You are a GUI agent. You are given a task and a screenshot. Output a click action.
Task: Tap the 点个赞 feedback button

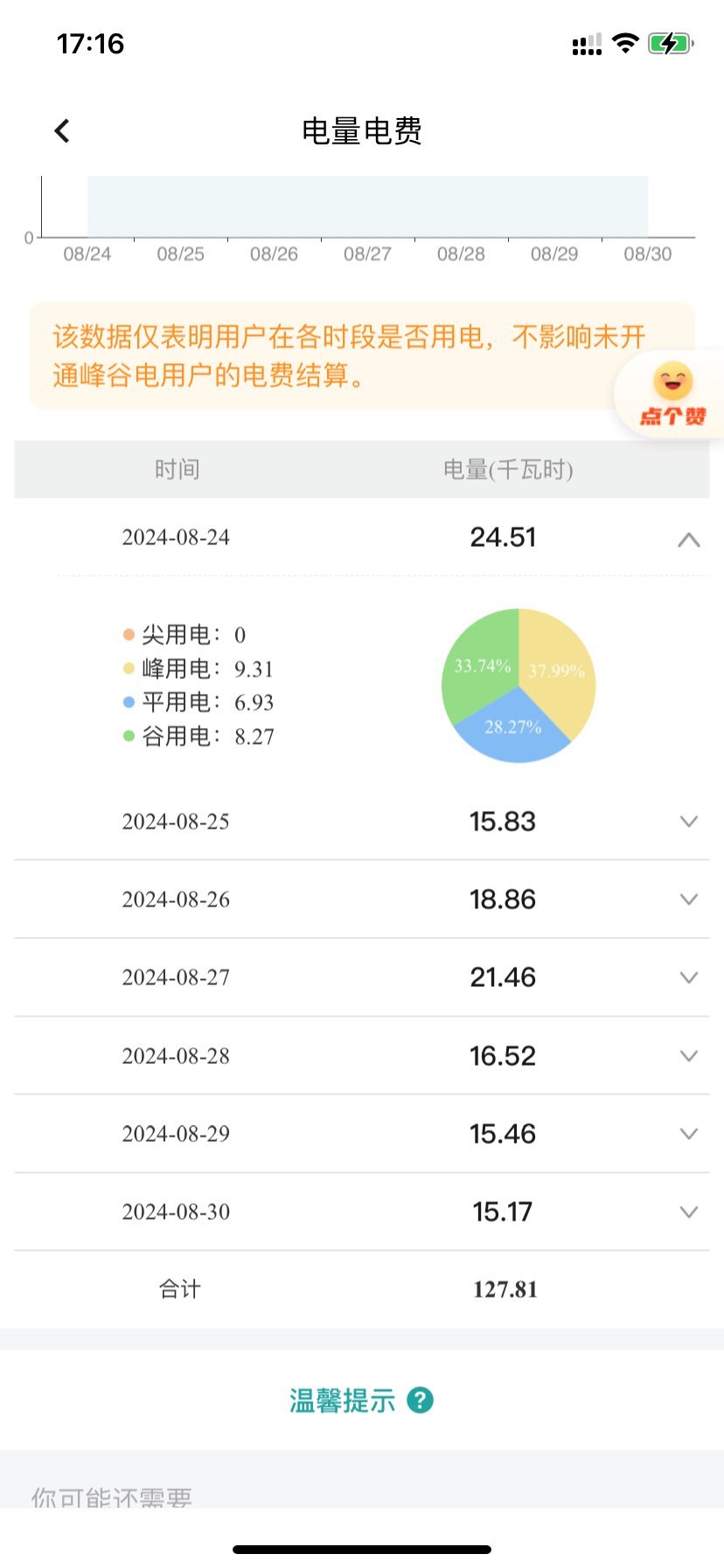[x=672, y=395]
